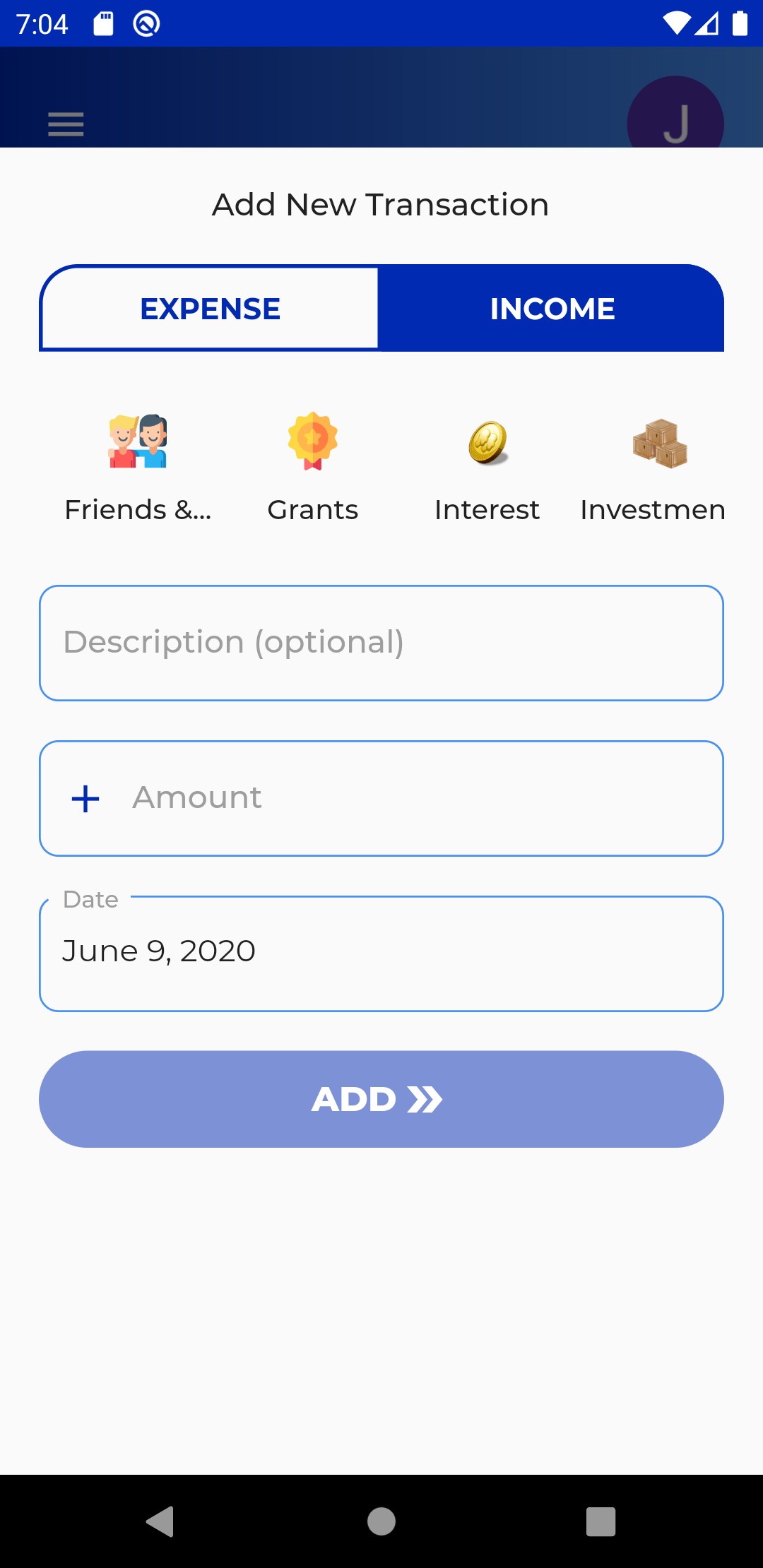
Task: Select the Investment category
Action: [x=658, y=466]
